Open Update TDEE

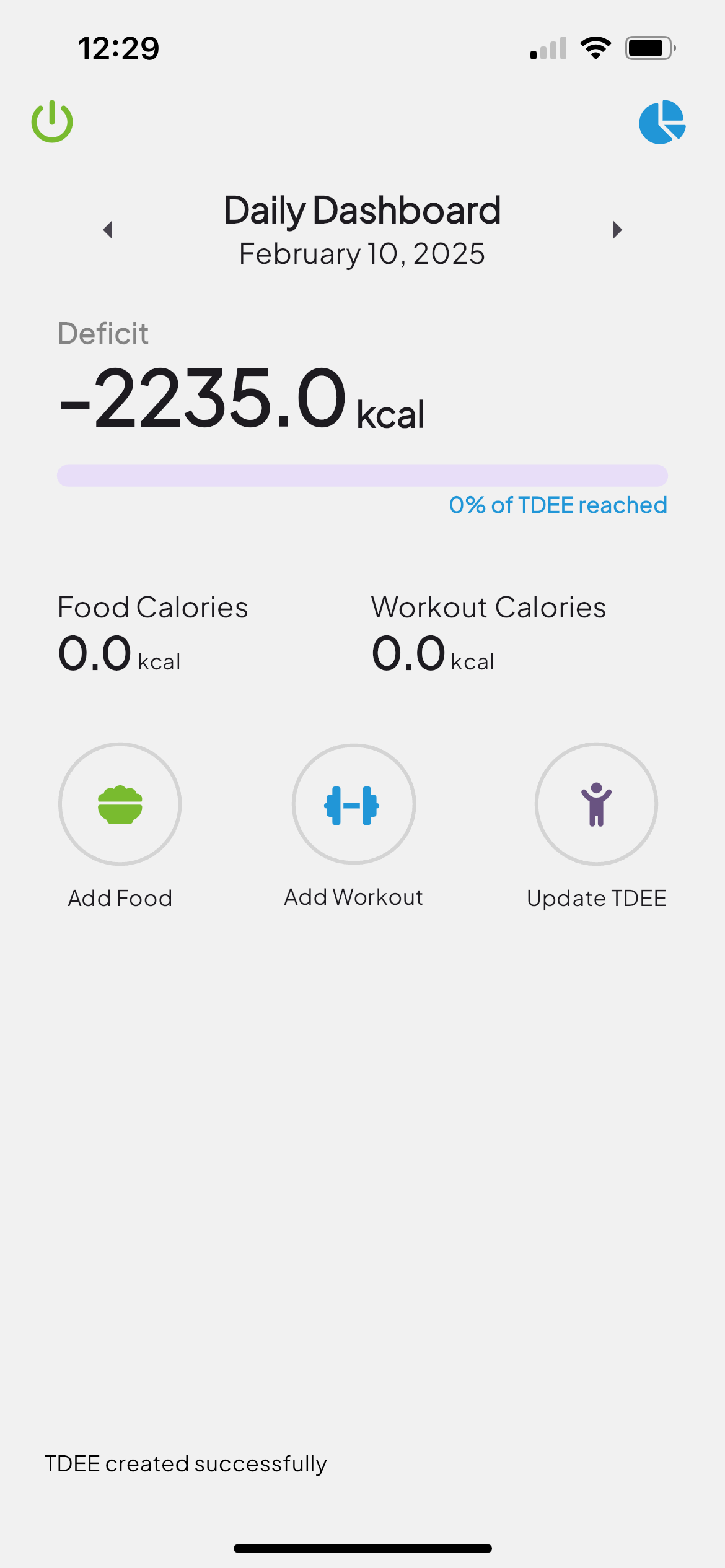pos(596,804)
